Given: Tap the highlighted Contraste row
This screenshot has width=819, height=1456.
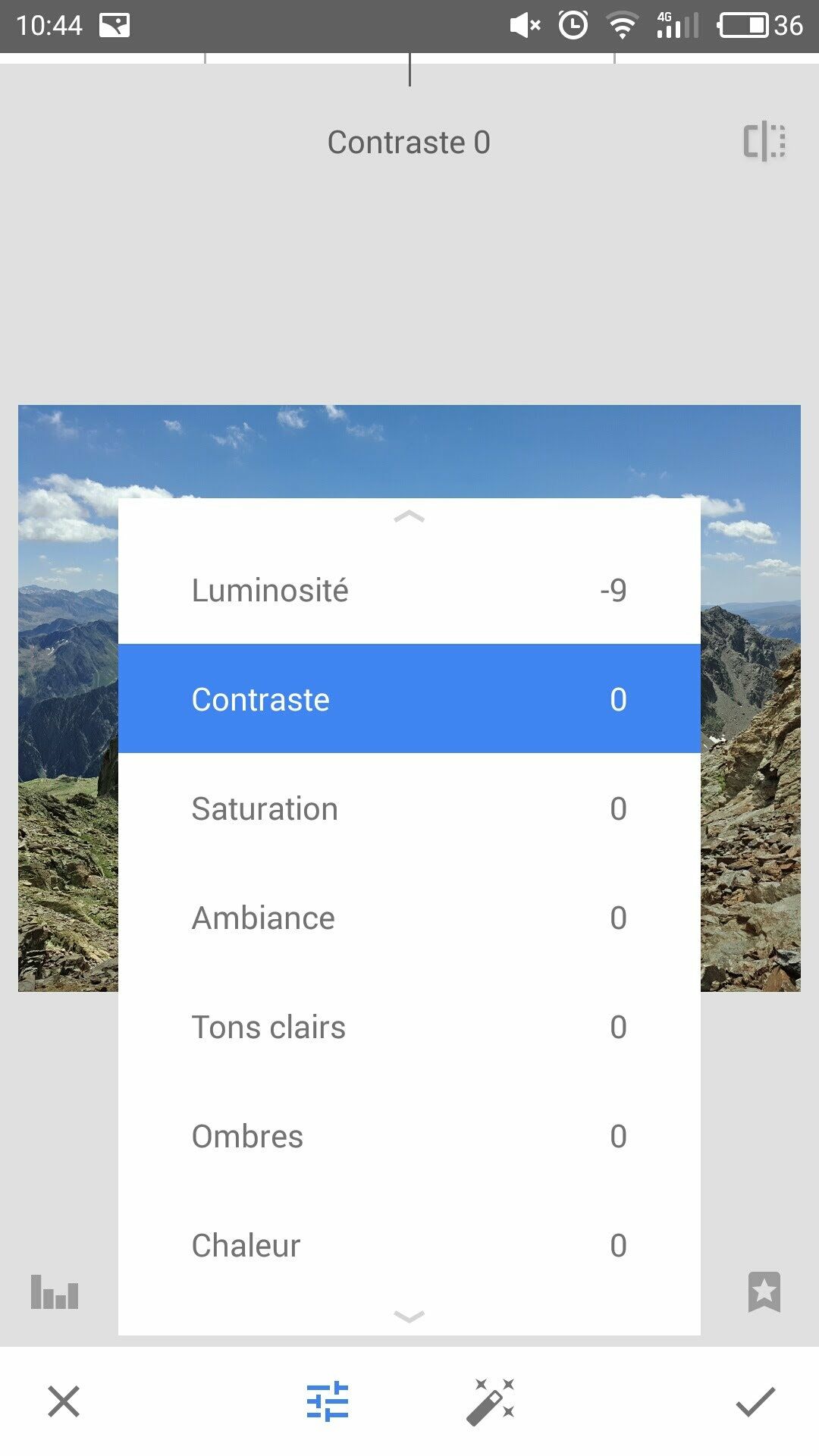Looking at the screenshot, I should coord(409,699).
